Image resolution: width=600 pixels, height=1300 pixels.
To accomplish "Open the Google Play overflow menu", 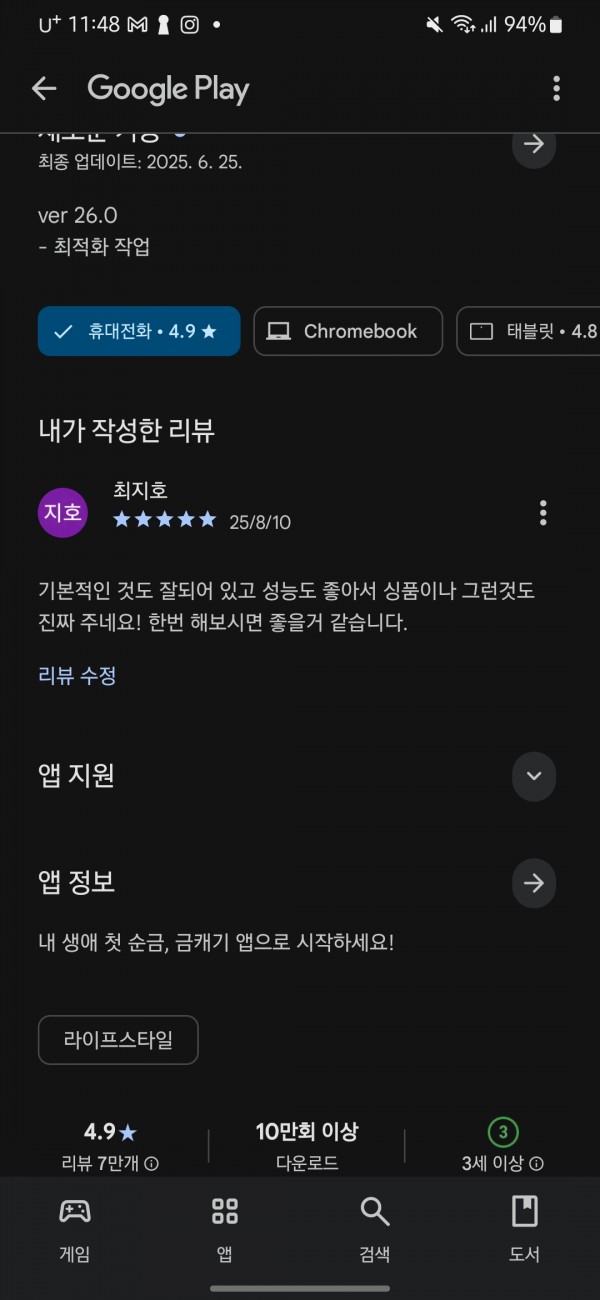I will pyautogui.click(x=557, y=89).
